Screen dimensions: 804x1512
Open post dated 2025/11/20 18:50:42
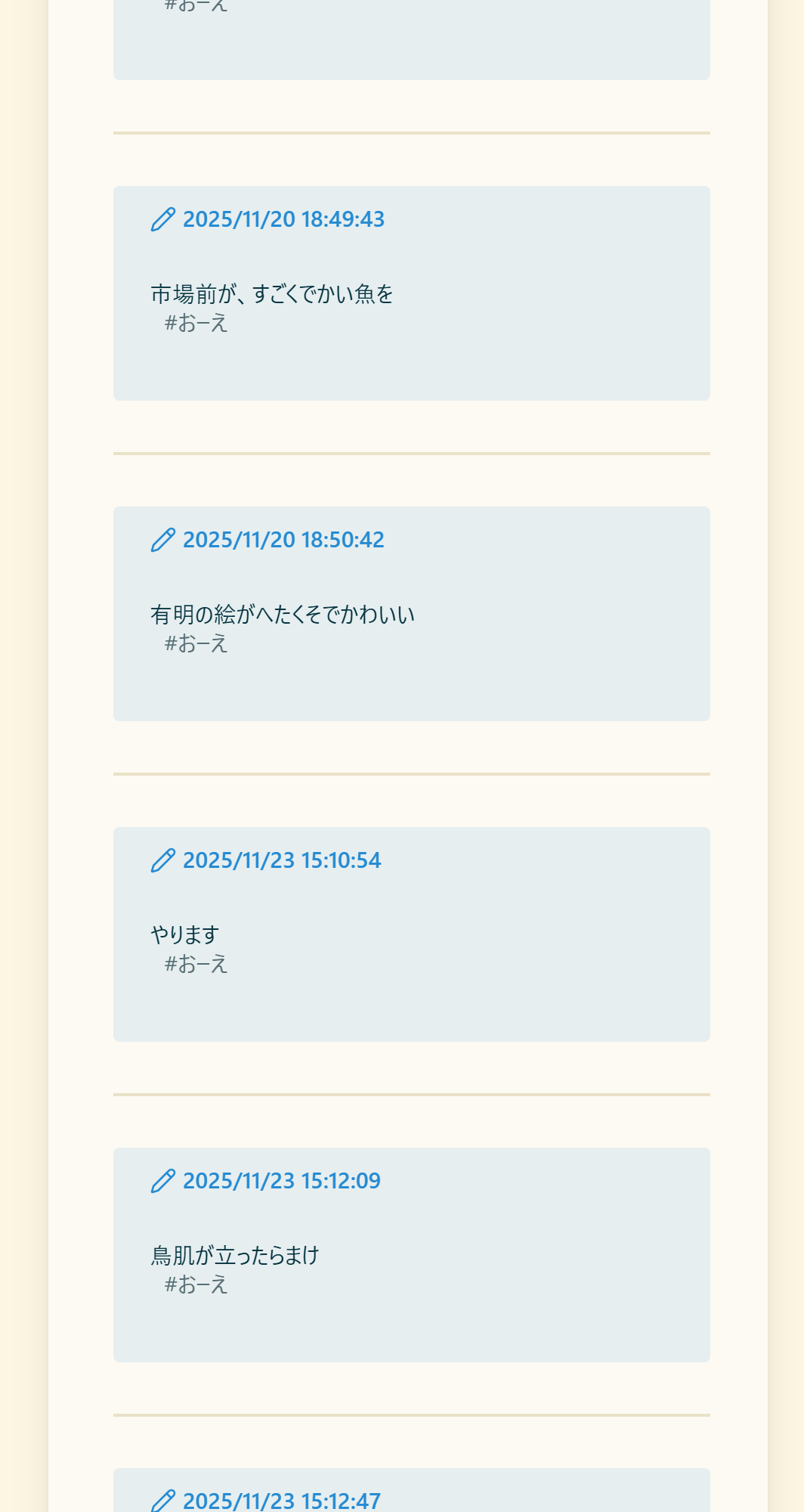click(x=283, y=540)
